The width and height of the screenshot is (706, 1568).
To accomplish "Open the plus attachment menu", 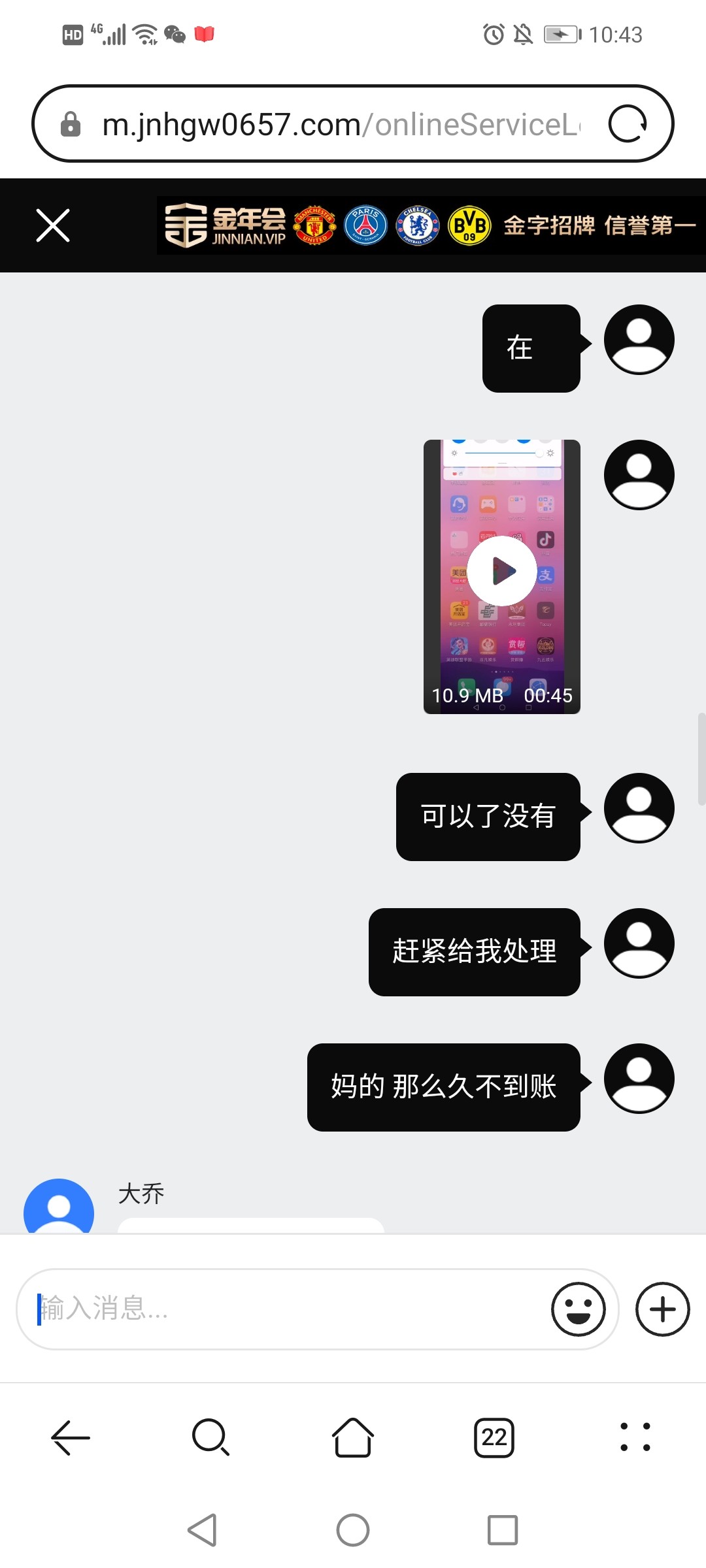I will (662, 1309).
